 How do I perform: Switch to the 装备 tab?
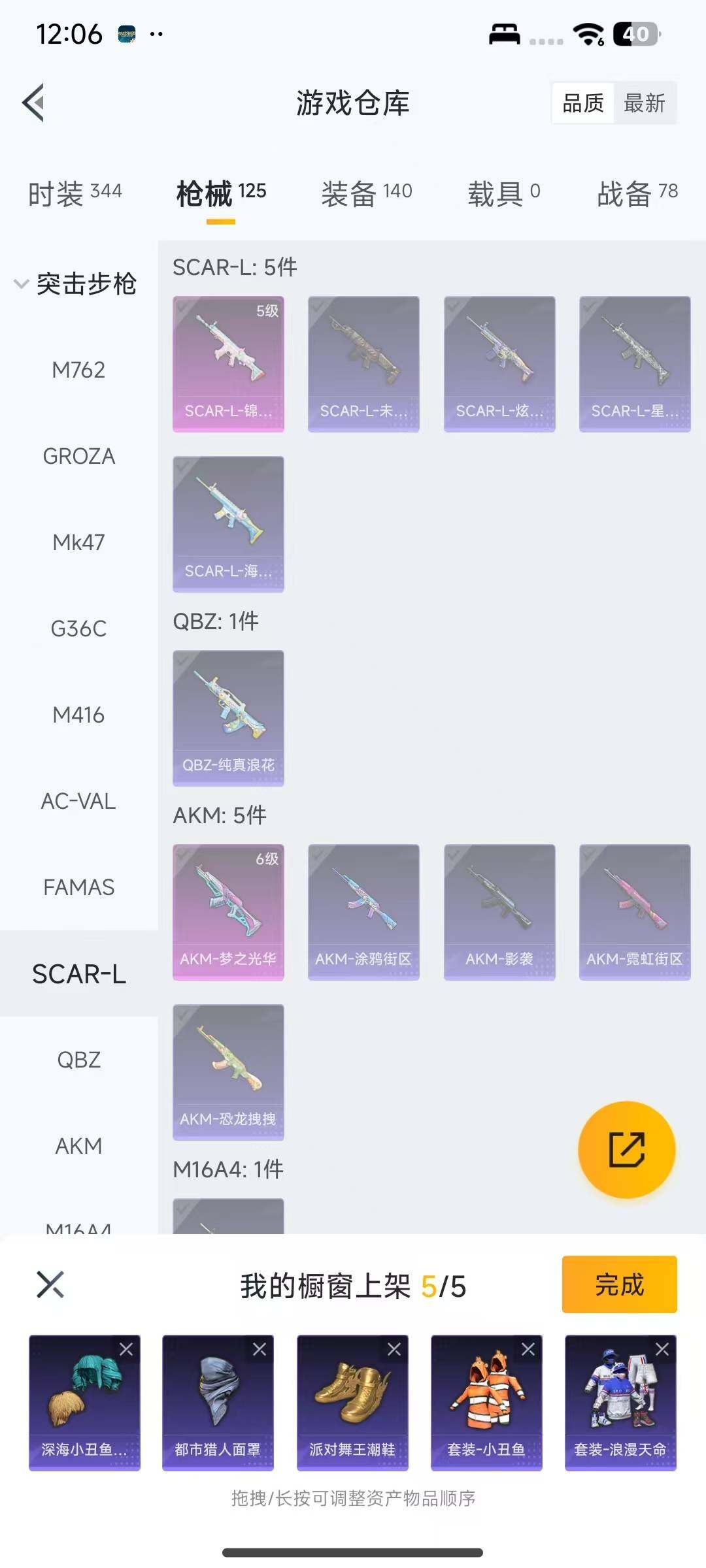click(x=366, y=193)
